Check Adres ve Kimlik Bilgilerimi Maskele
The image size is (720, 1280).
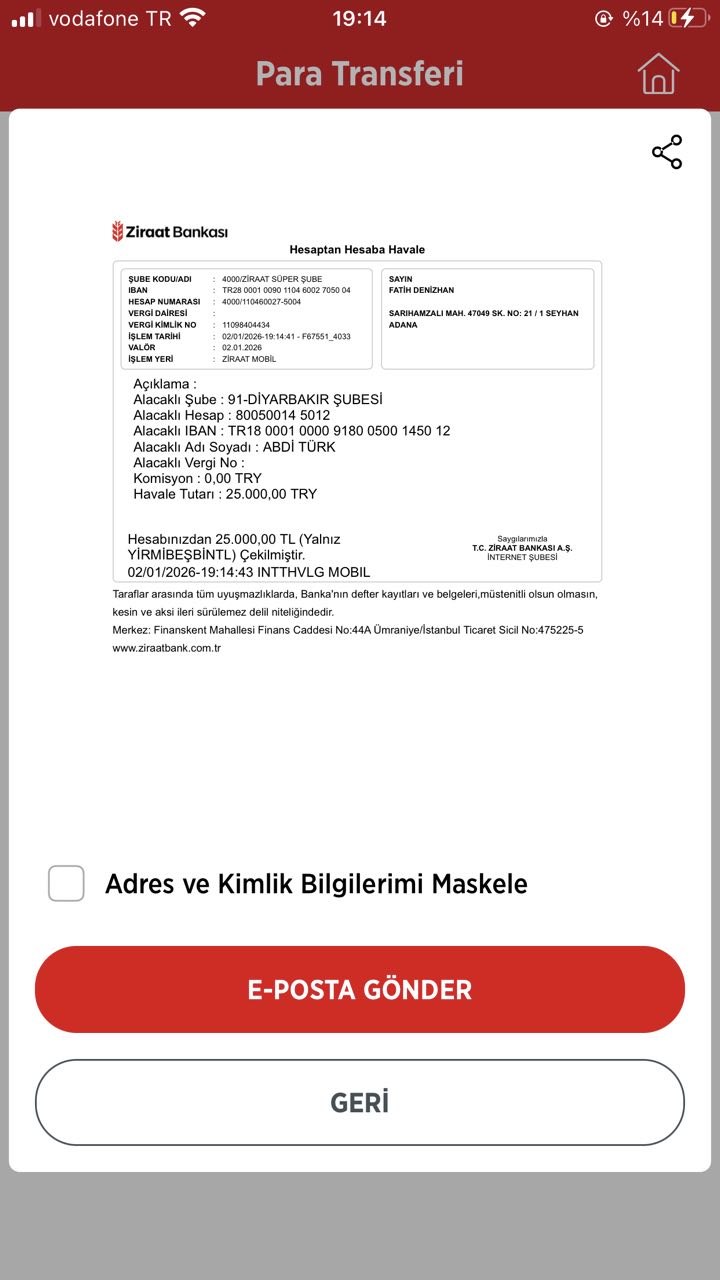[66, 883]
